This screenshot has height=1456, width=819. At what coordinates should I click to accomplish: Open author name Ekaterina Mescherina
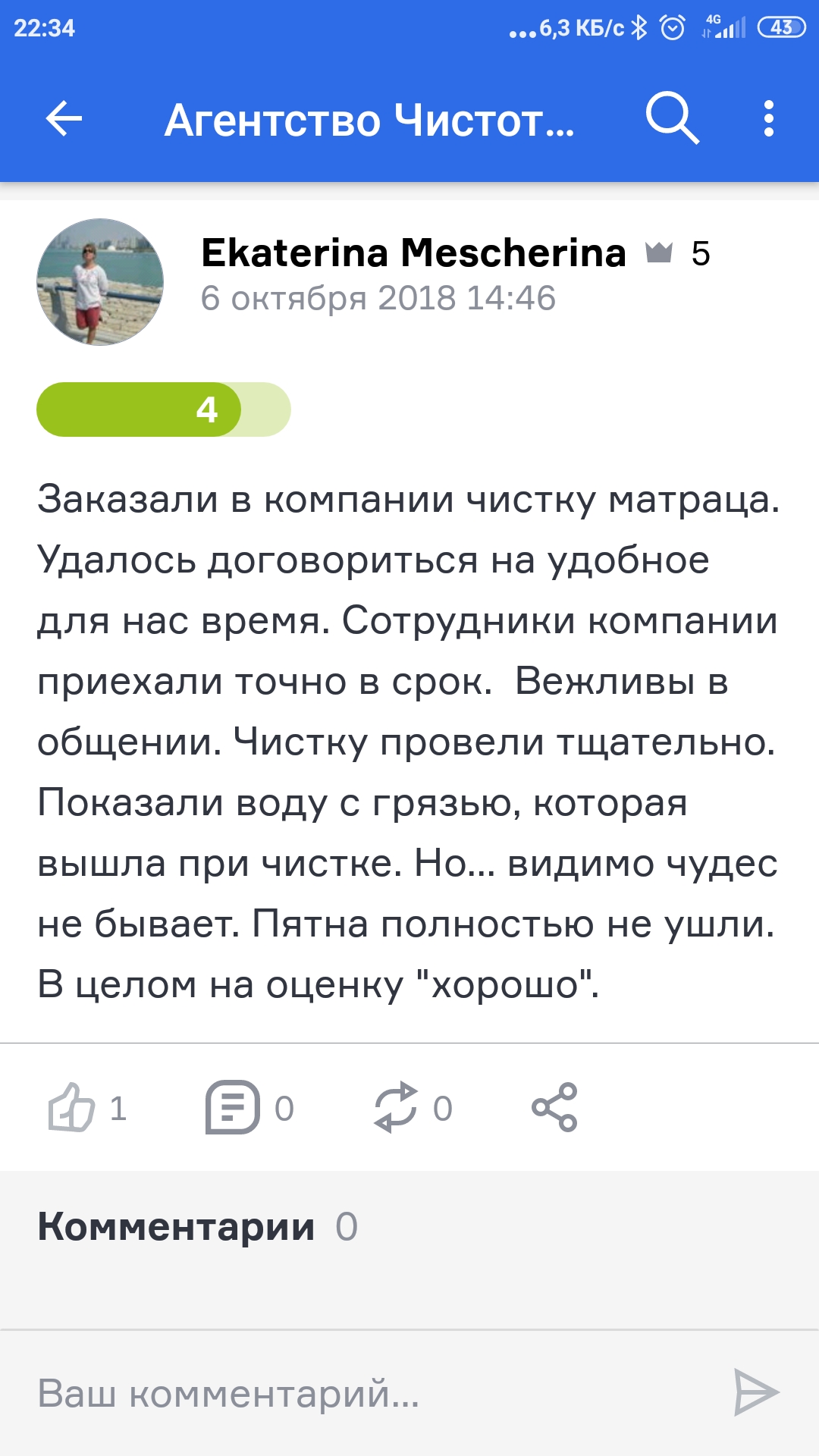413,253
